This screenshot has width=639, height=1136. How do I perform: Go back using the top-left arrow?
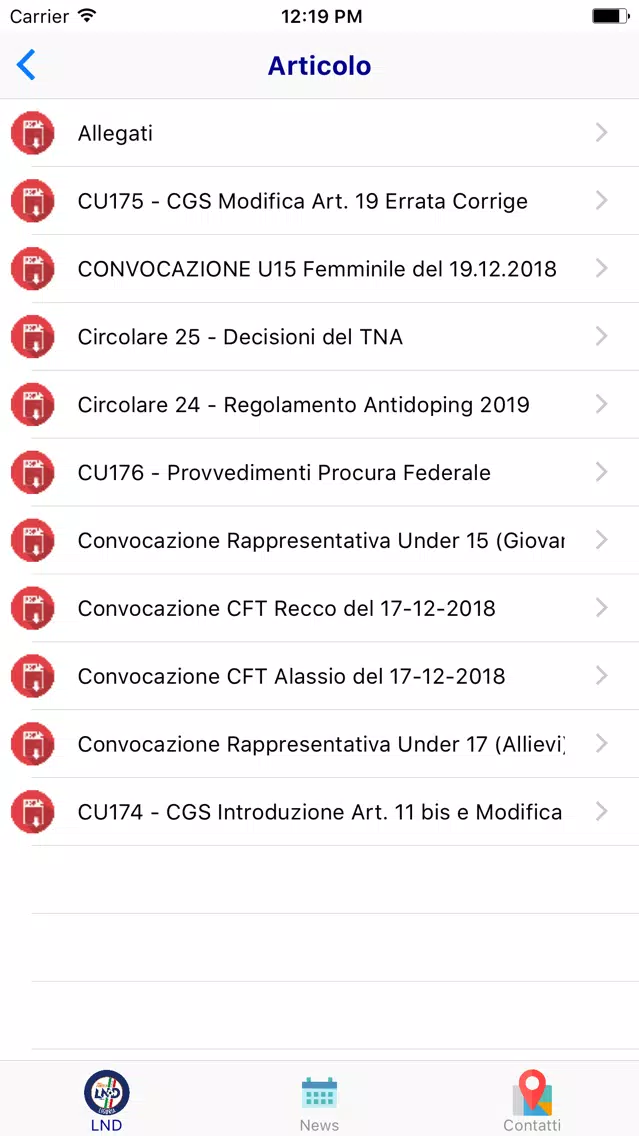pos(26,65)
